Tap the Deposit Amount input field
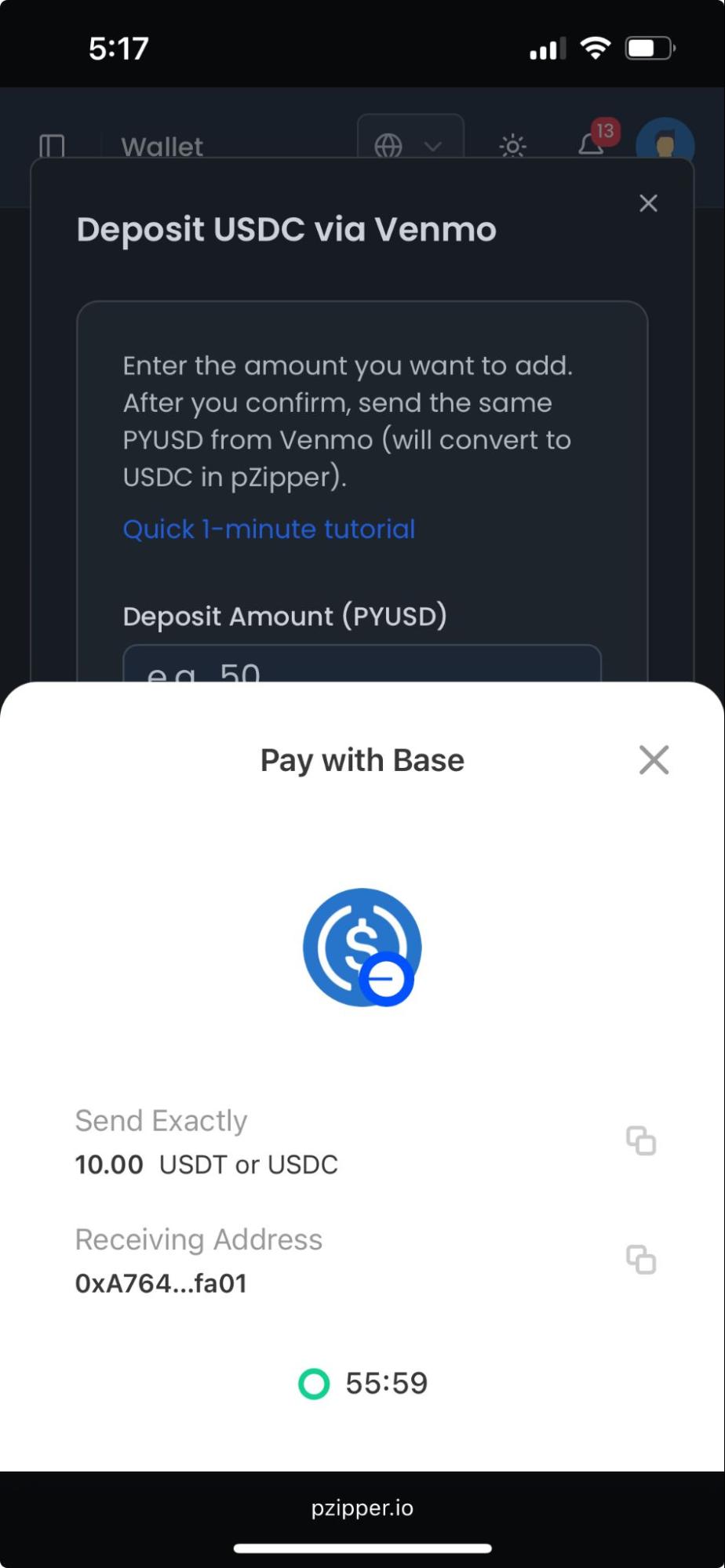725x1568 pixels. pos(362,667)
